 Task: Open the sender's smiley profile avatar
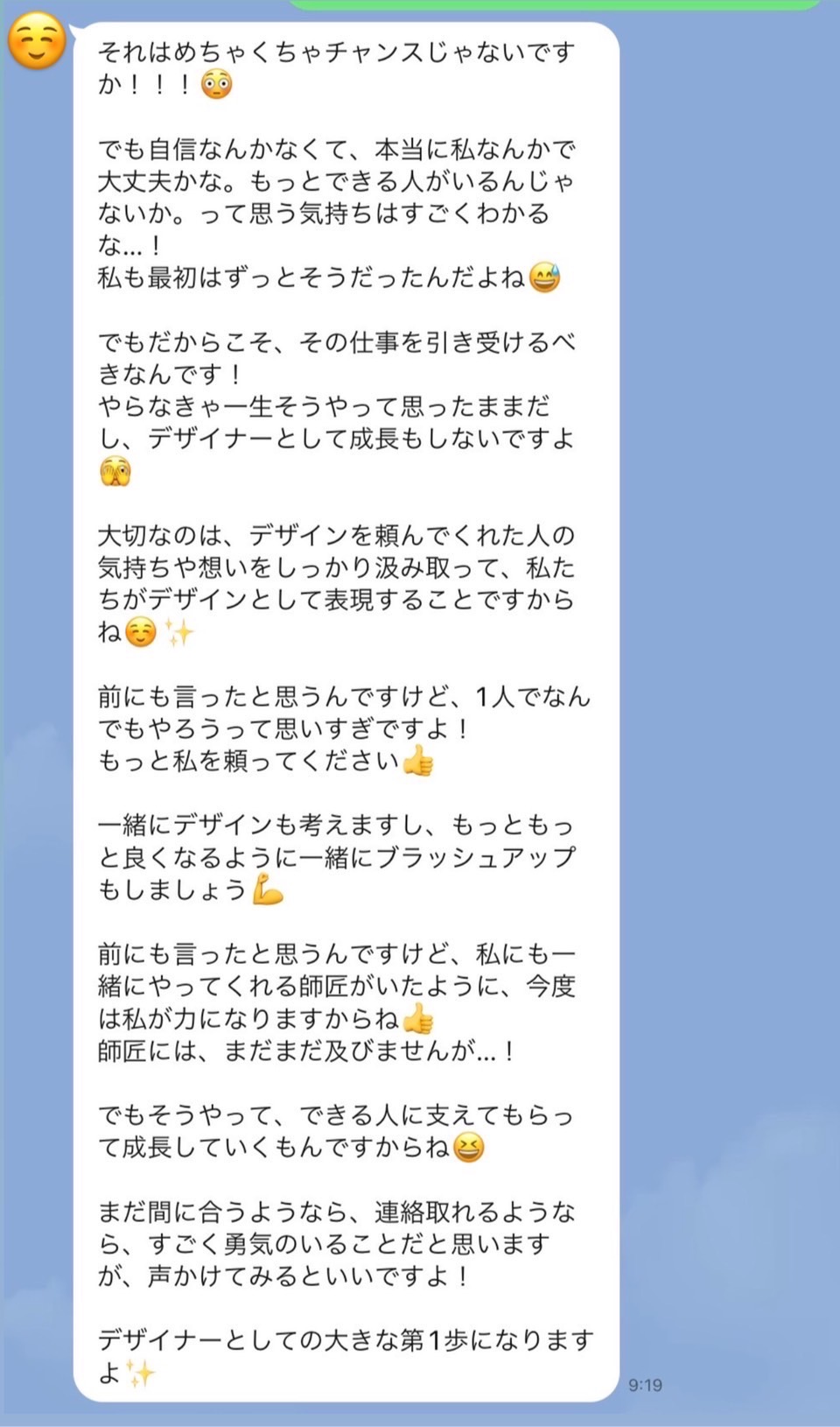pyautogui.click(x=37, y=42)
